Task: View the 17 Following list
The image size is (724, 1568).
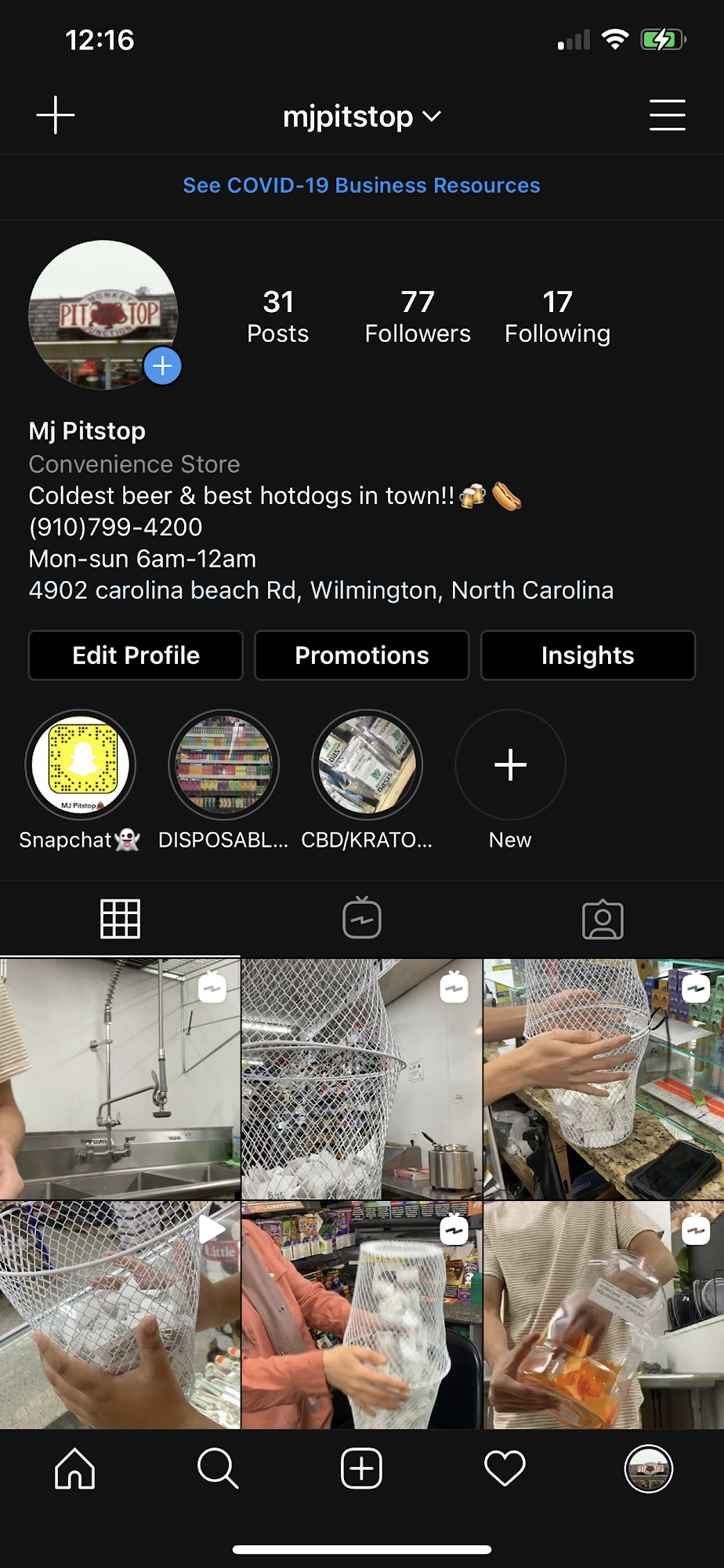Action: click(557, 317)
